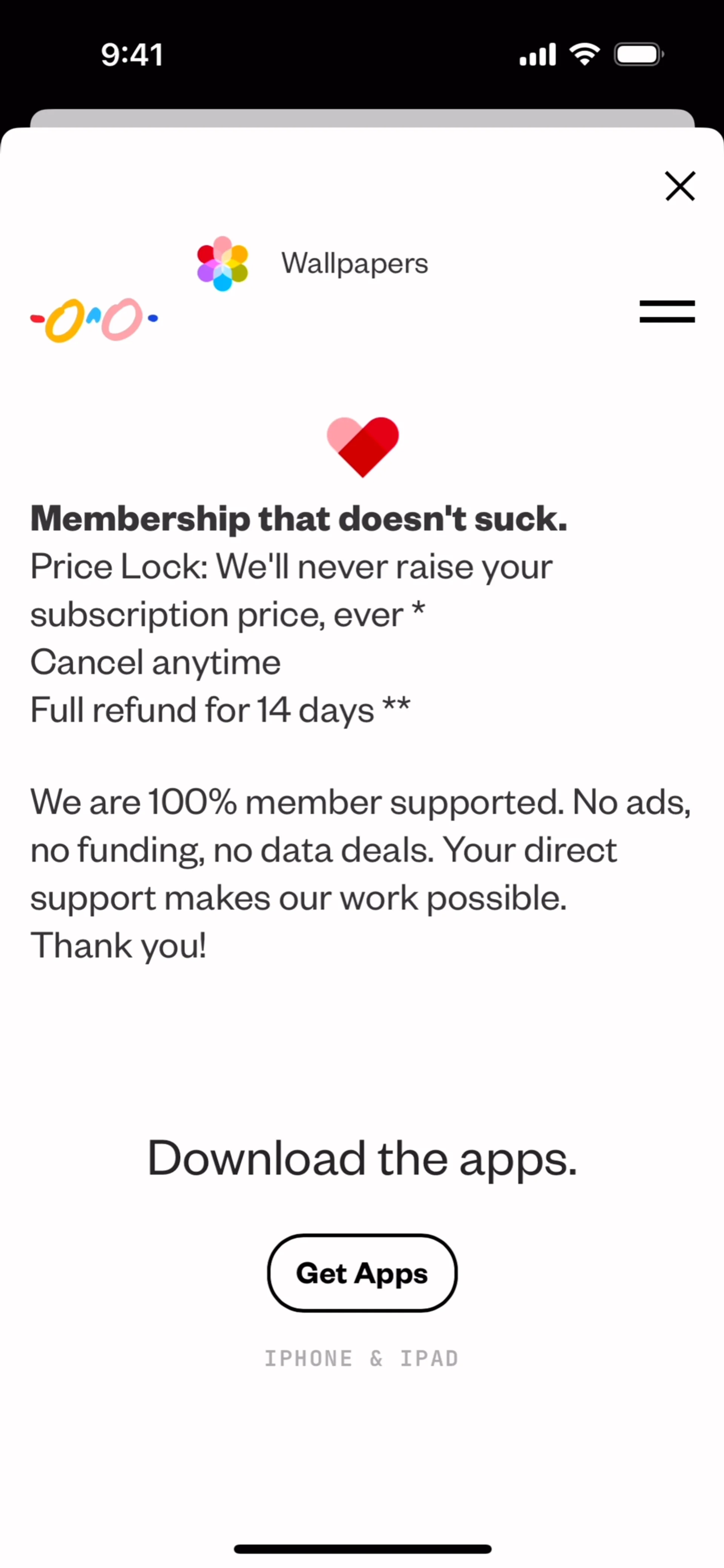
Task: Tap the Get Apps button
Action: click(362, 1273)
